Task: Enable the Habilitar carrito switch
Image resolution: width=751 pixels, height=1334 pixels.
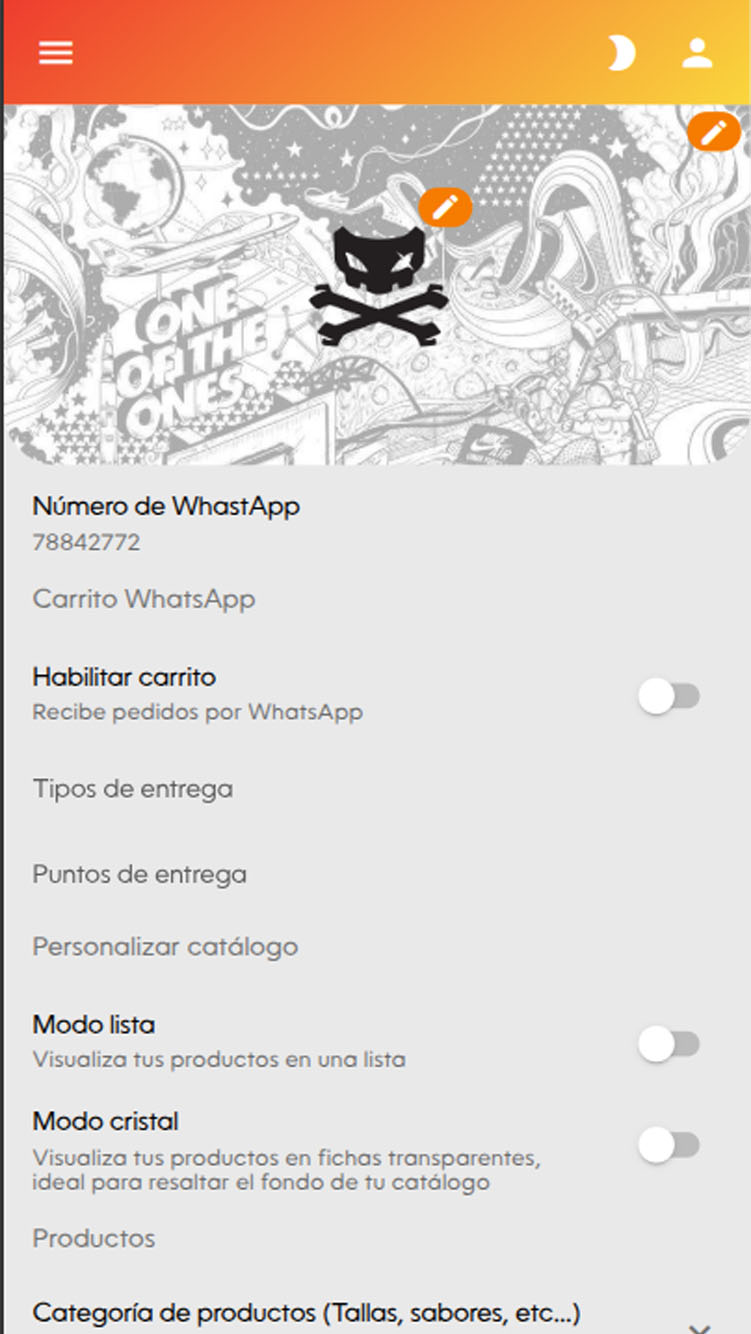Action: click(669, 696)
